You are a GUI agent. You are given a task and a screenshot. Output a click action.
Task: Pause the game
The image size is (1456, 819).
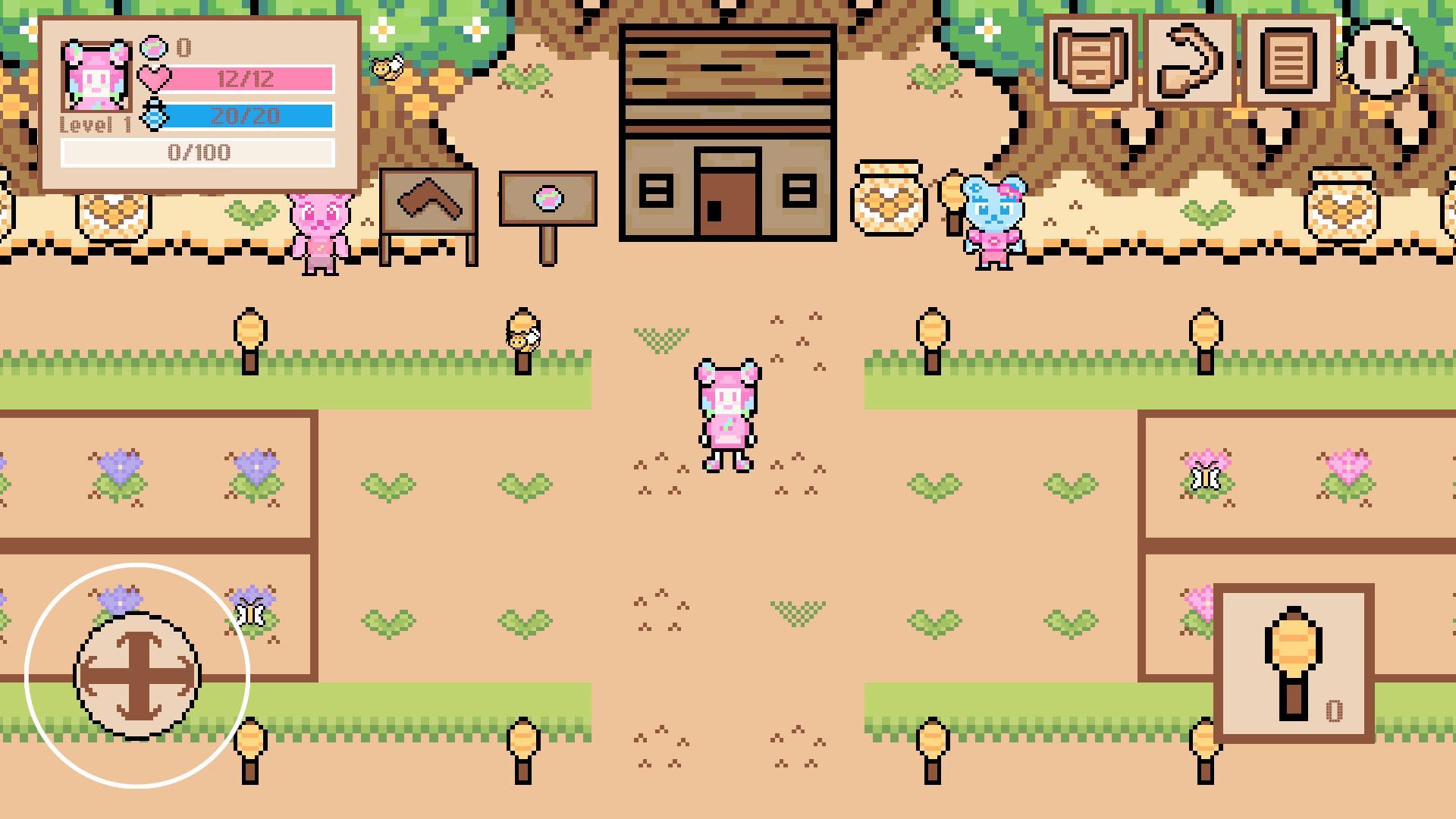pyautogui.click(x=1382, y=59)
